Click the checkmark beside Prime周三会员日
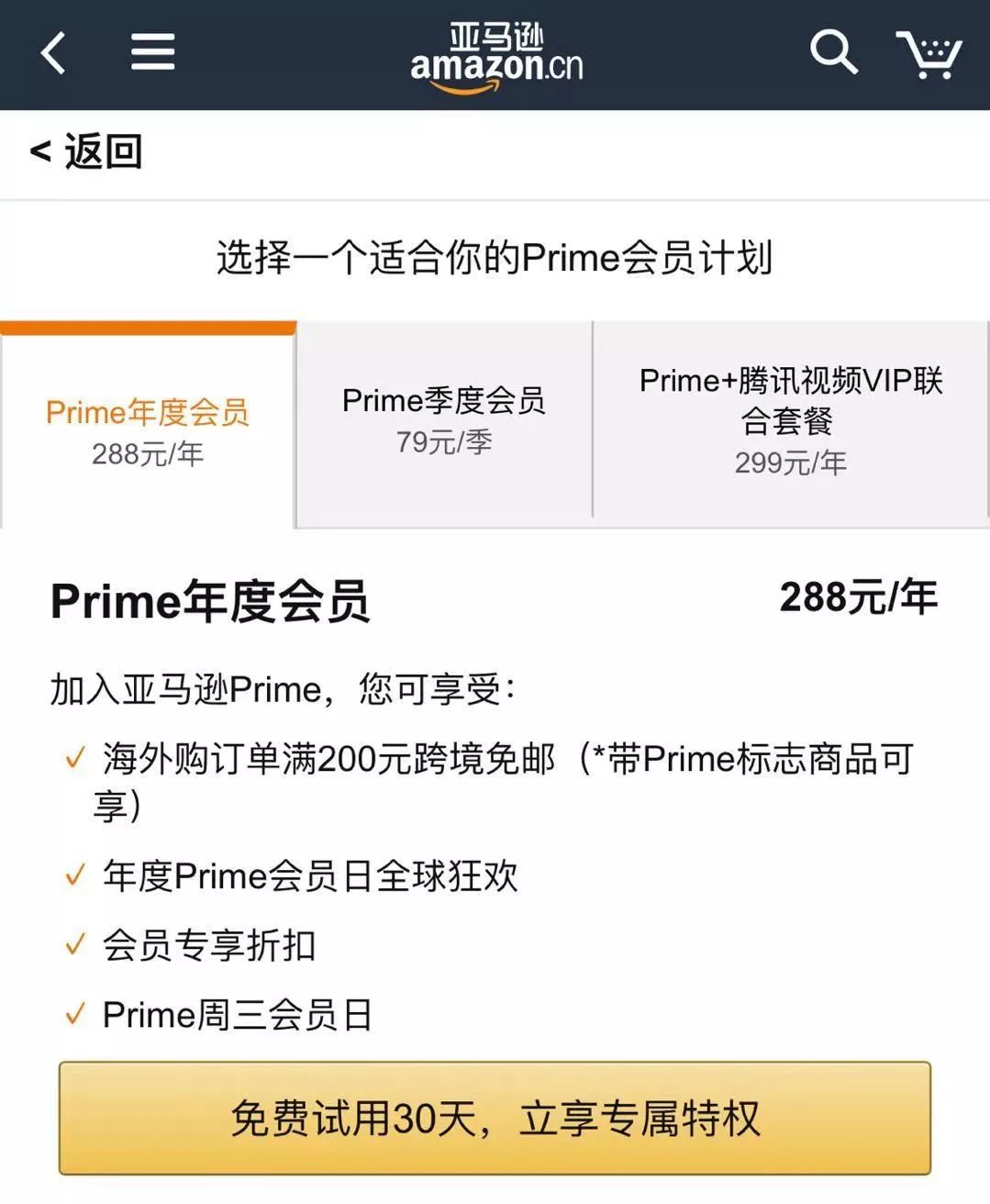The height and width of the screenshot is (1204, 990). click(73, 1014)
